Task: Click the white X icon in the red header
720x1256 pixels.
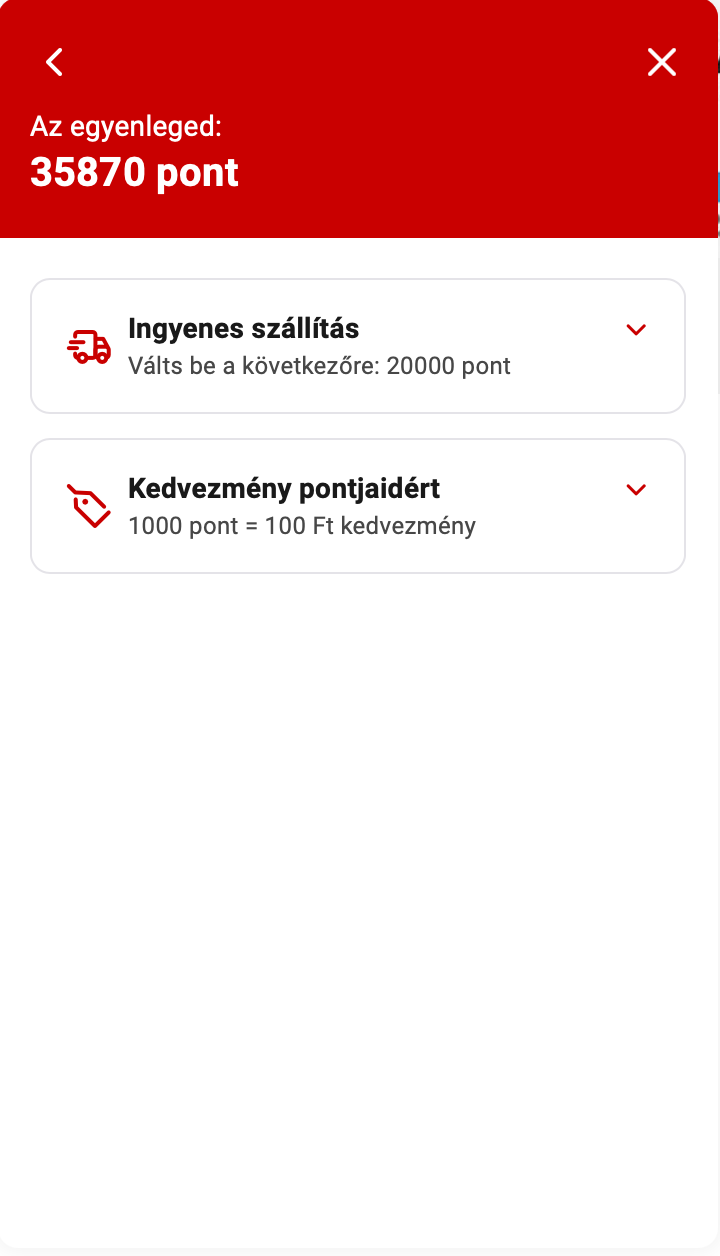Action: 661,62
